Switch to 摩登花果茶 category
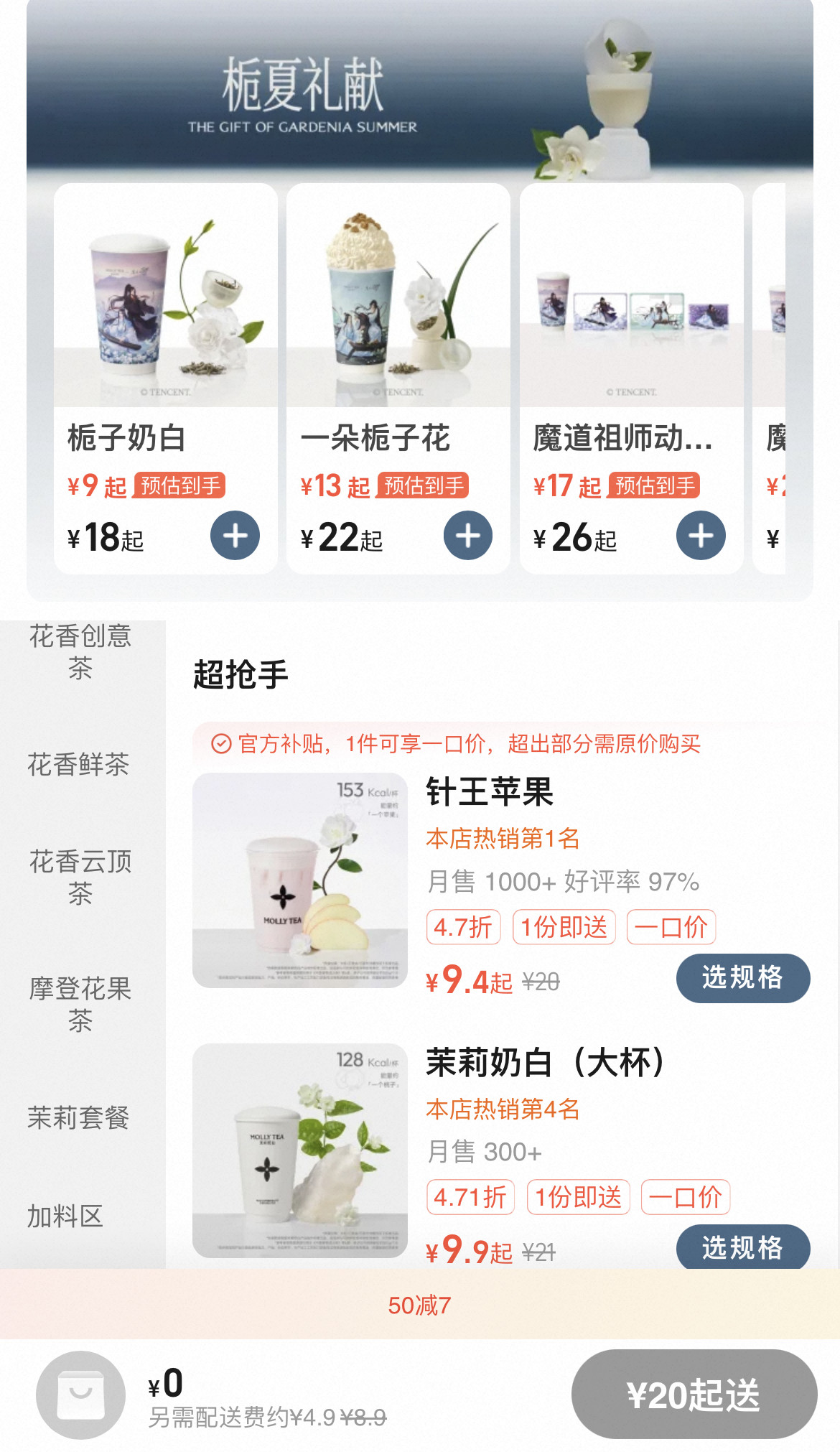Image resolution: width=840 pixels, height=1452 pixels. [x=80, y=1004]
